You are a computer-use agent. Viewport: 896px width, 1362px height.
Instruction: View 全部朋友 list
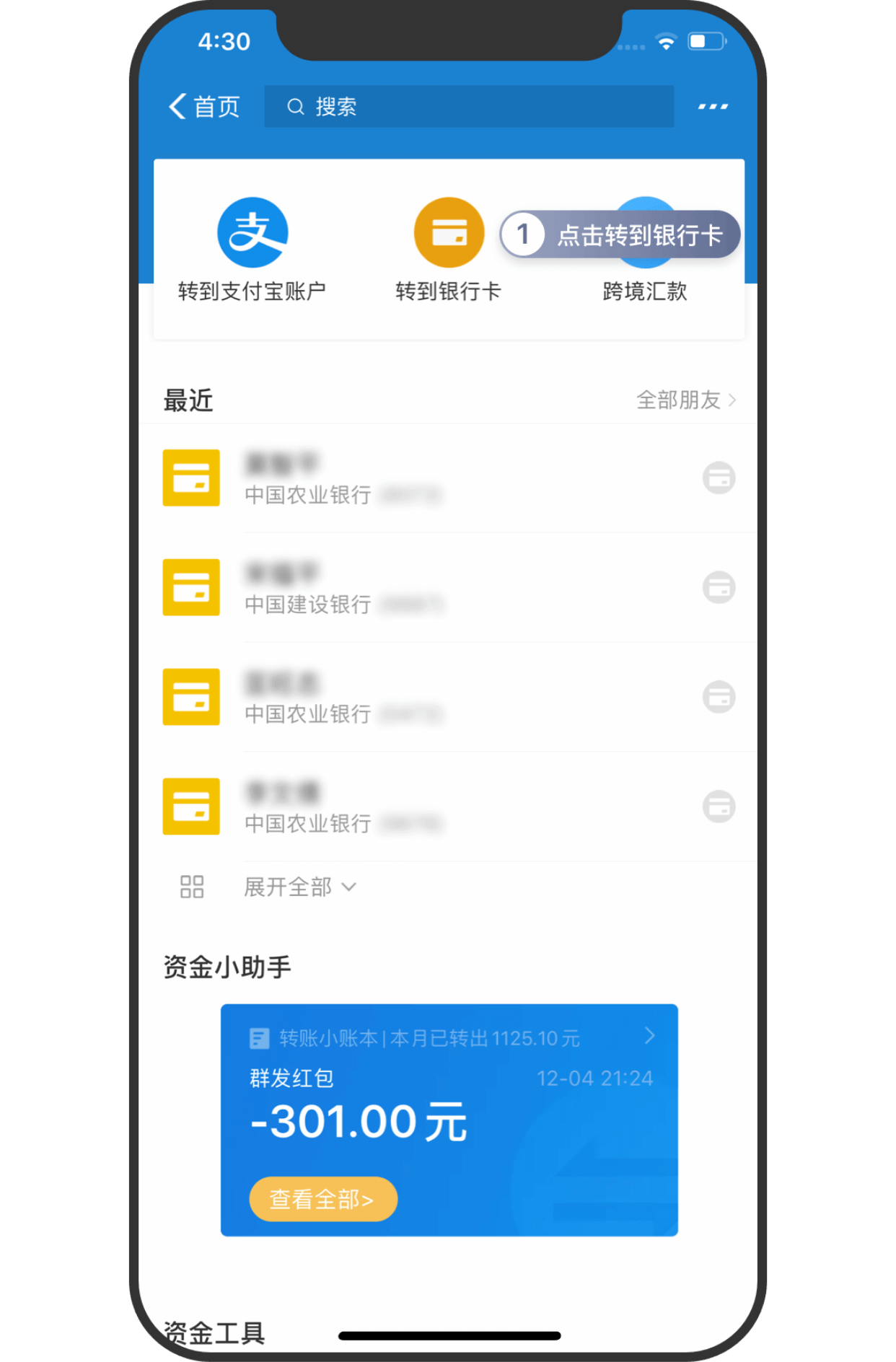pos(685,400)
